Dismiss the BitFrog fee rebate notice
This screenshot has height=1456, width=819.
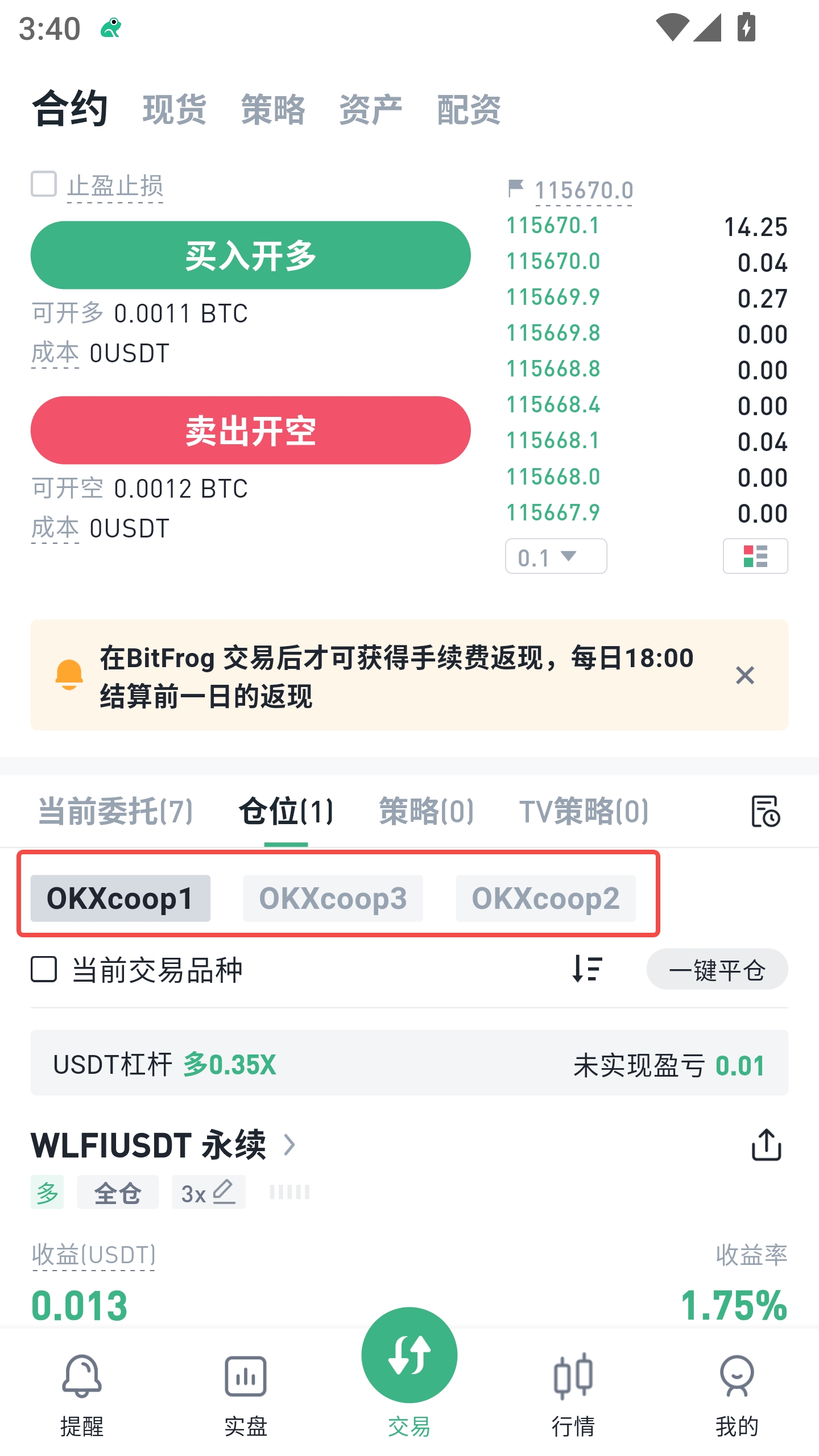[x=744, y=676]
